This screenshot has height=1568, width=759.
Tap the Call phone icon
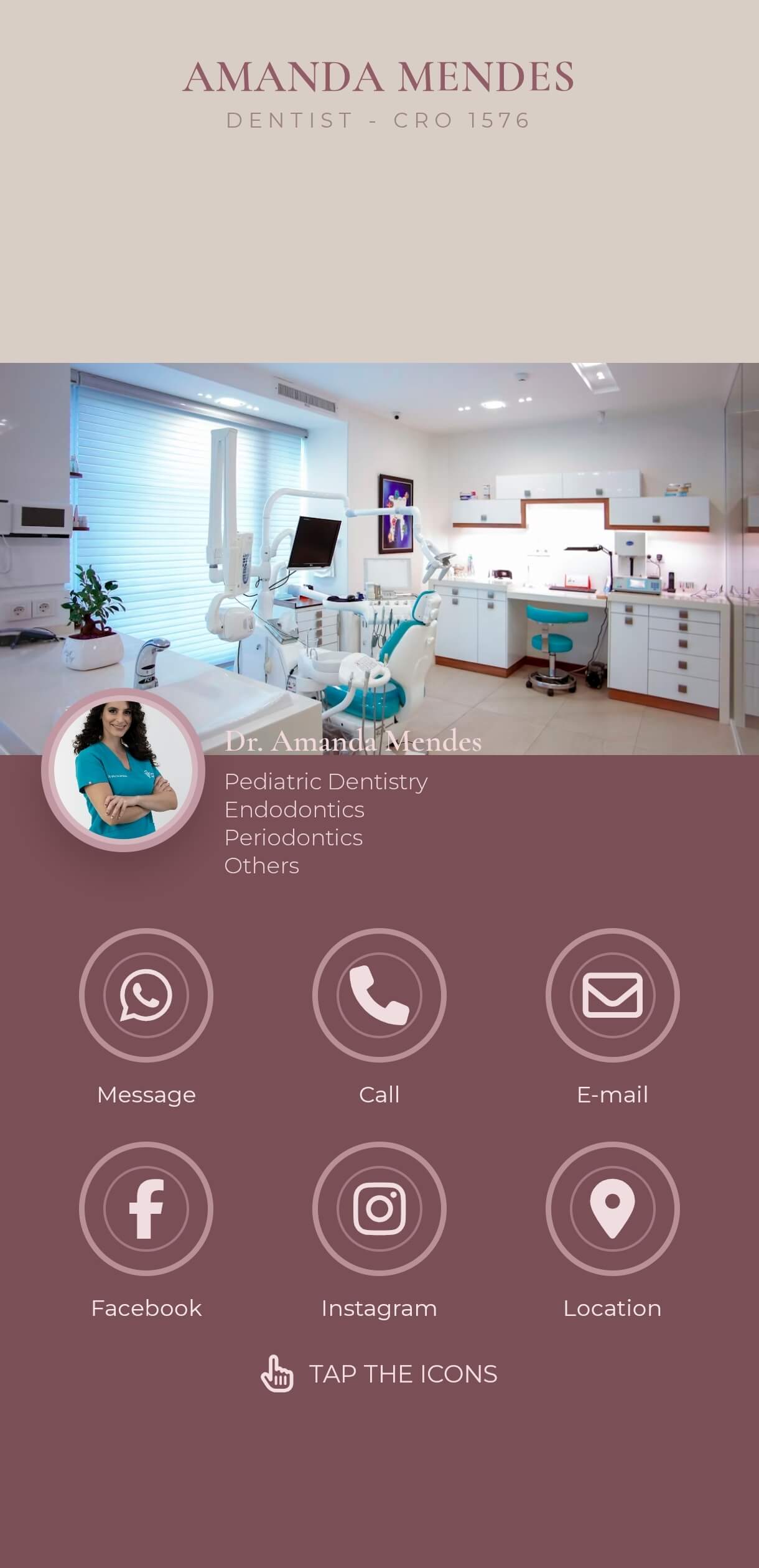(379, 995)
